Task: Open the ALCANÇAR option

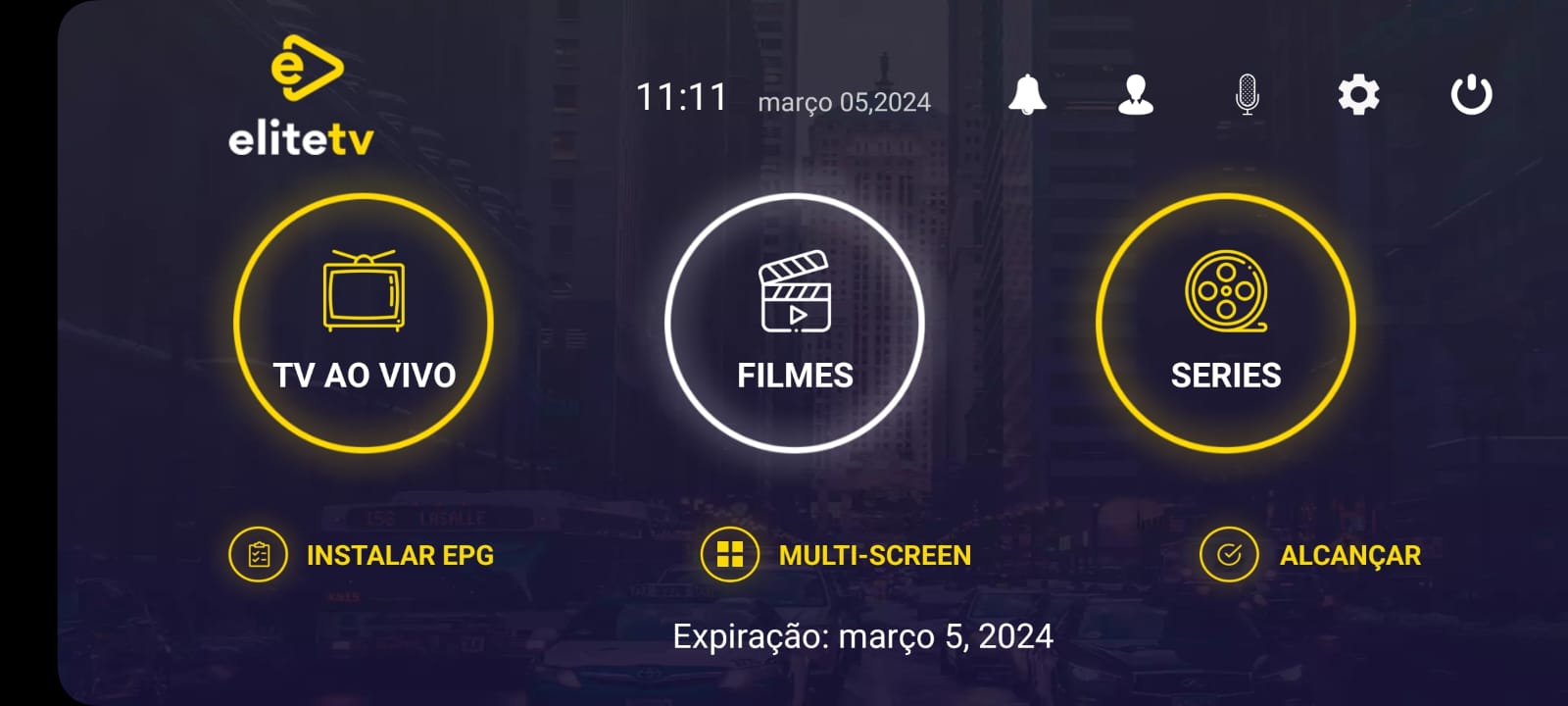Action: click(x=1310, y=555)
